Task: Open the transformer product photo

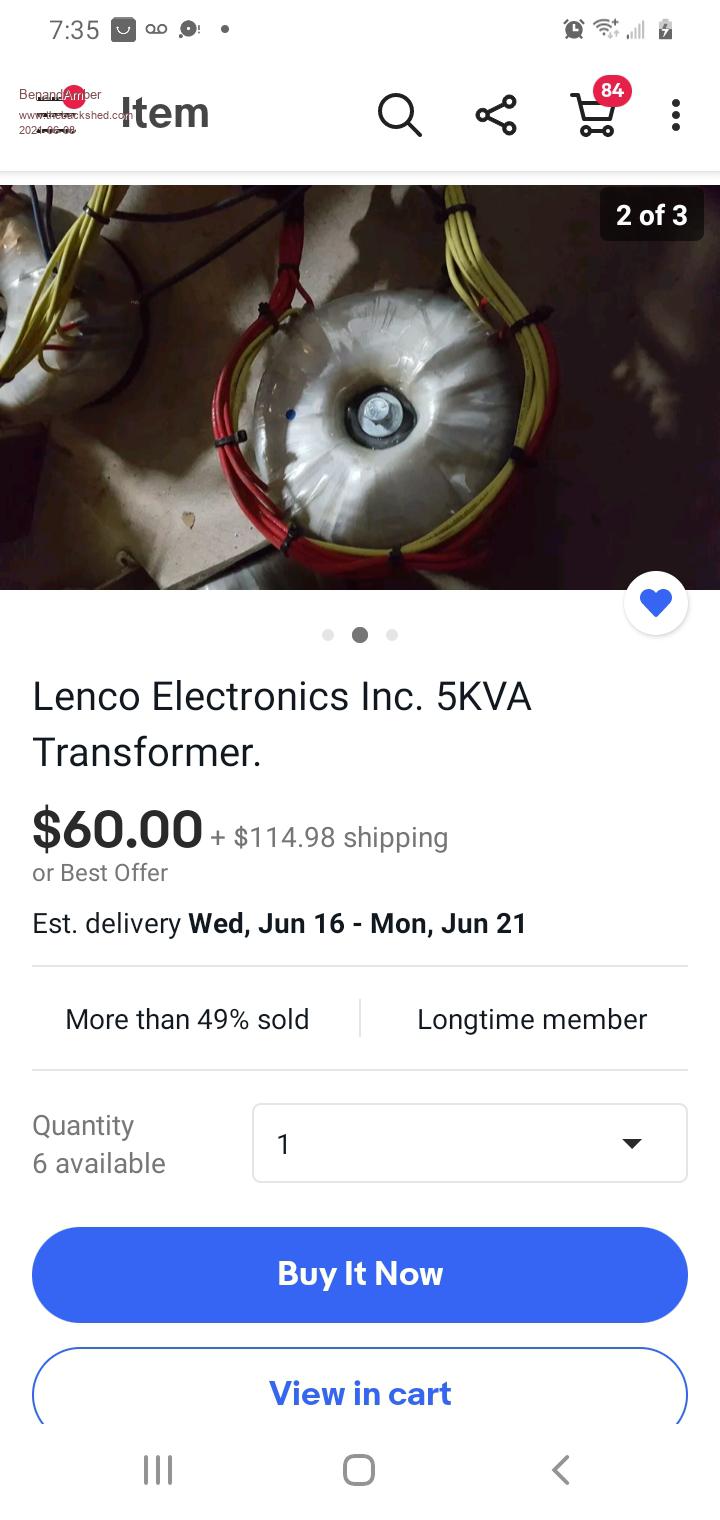Action: pyautogui.click(x=360, y=388)
